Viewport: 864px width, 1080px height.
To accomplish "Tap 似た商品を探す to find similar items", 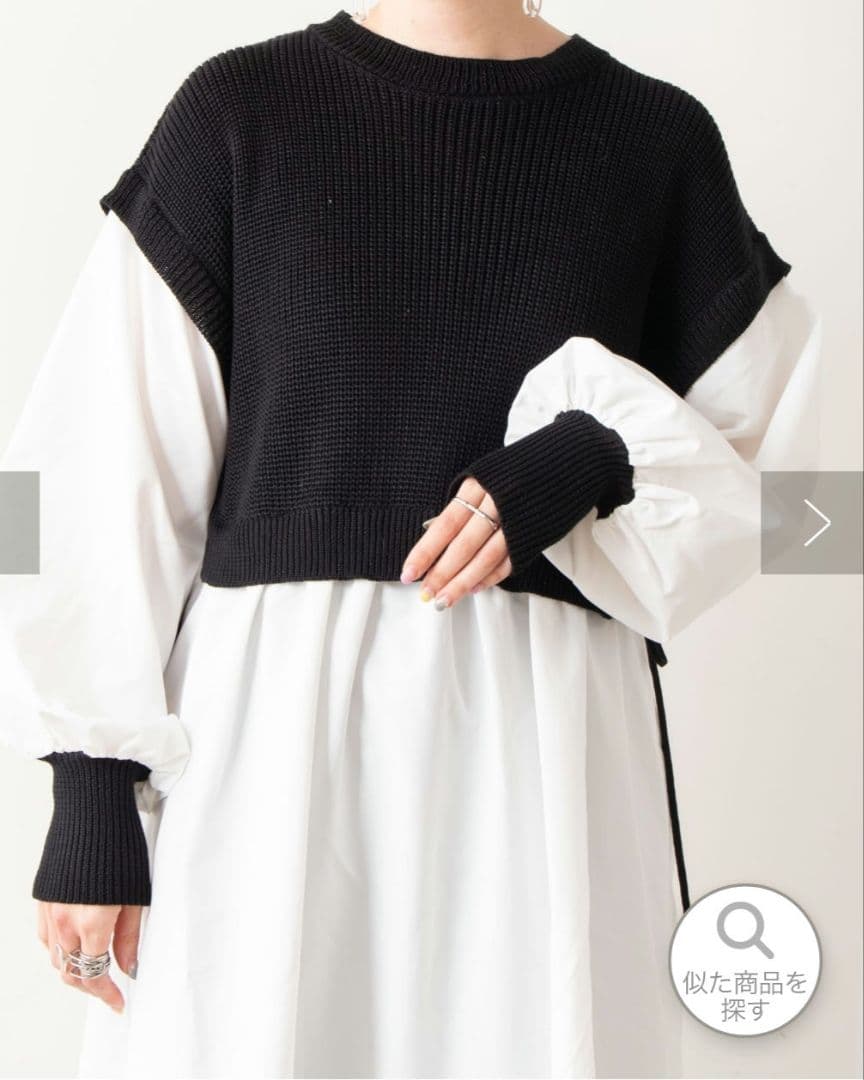I will tap(744, 959).
